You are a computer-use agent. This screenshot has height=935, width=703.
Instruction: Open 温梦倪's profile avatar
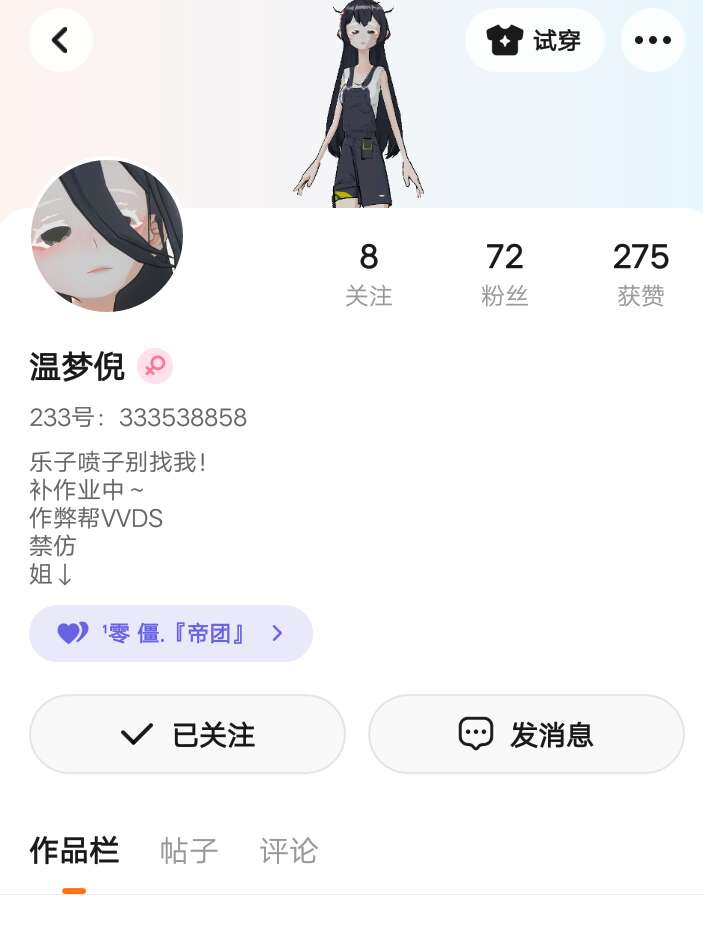click(107, 235)
